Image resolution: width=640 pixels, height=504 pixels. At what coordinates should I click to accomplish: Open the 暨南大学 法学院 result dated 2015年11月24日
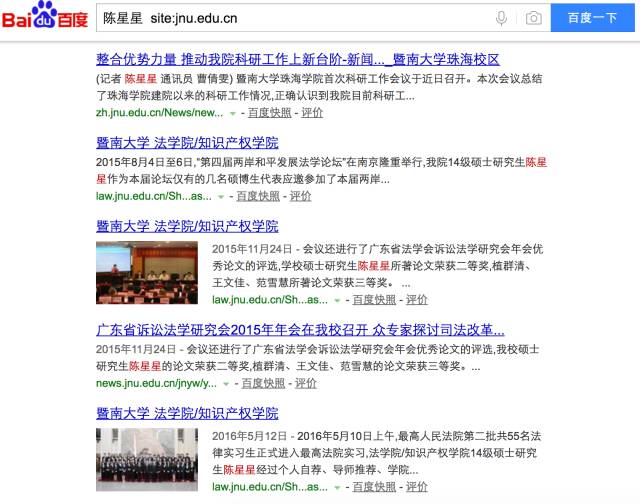click(187, 226)
